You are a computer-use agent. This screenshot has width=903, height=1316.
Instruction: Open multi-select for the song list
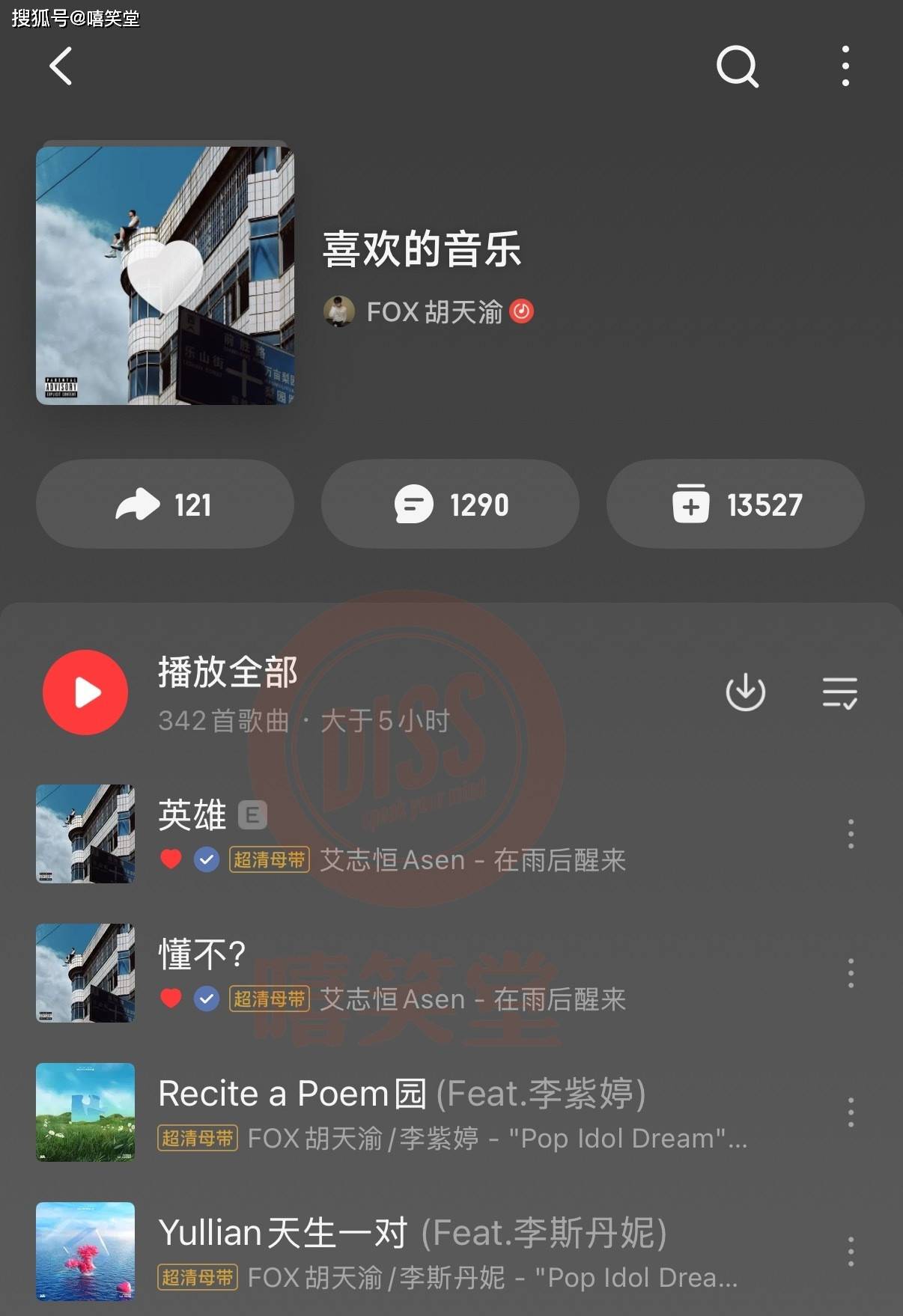[839, 692]
